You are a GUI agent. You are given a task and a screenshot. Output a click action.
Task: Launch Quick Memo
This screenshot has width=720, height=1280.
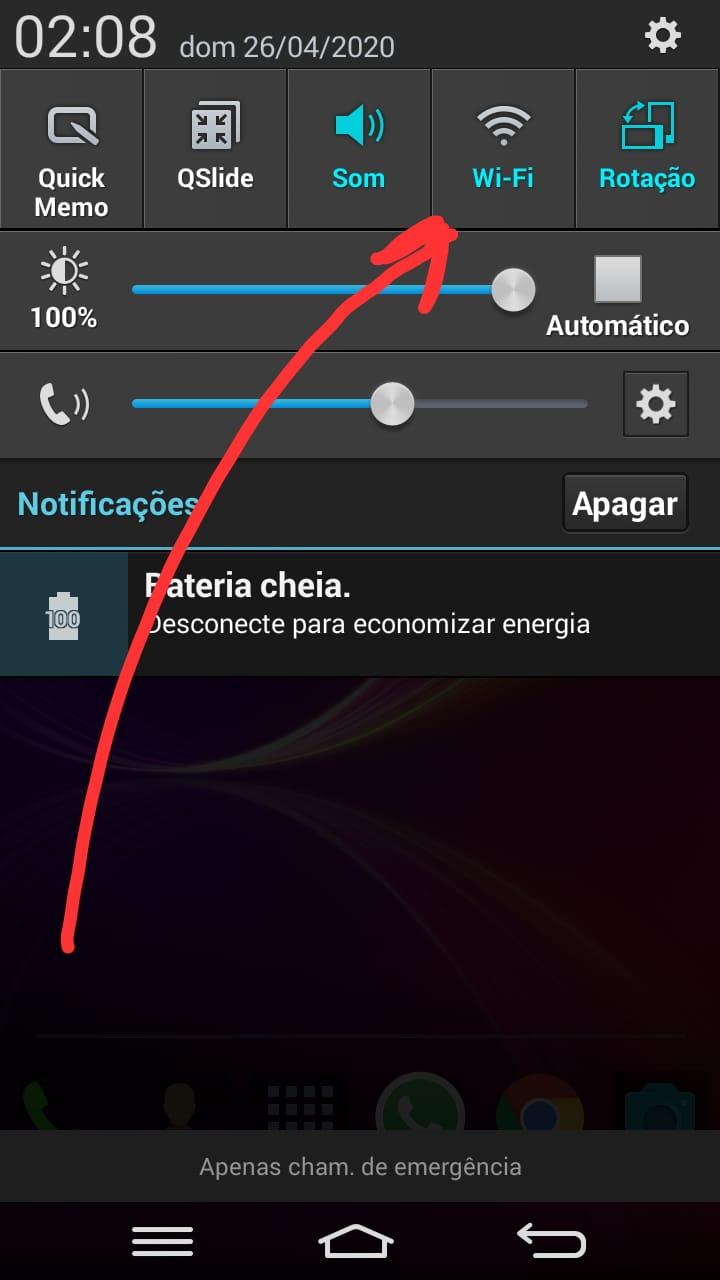(x=71, y=149)
